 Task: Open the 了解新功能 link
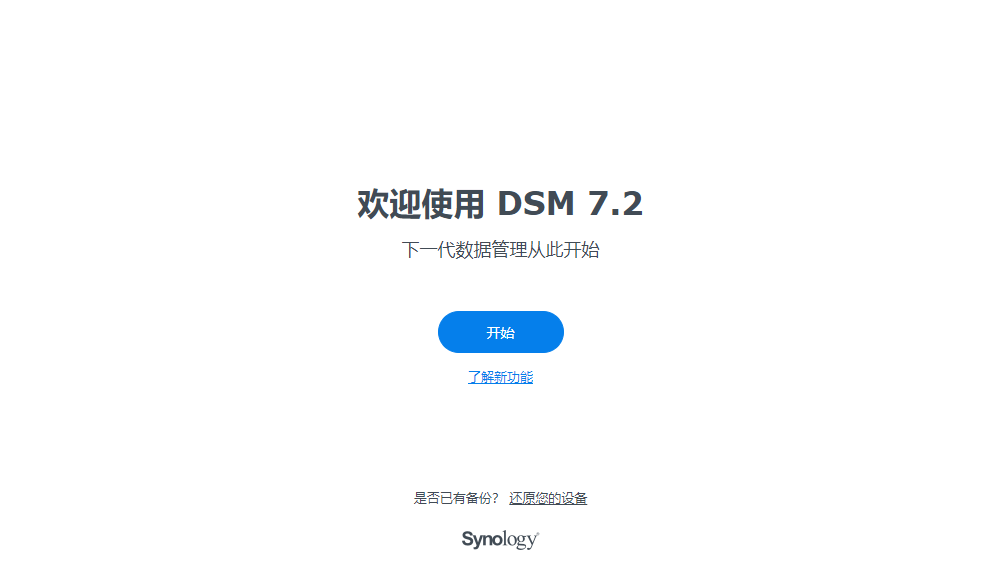pos(500,377)
